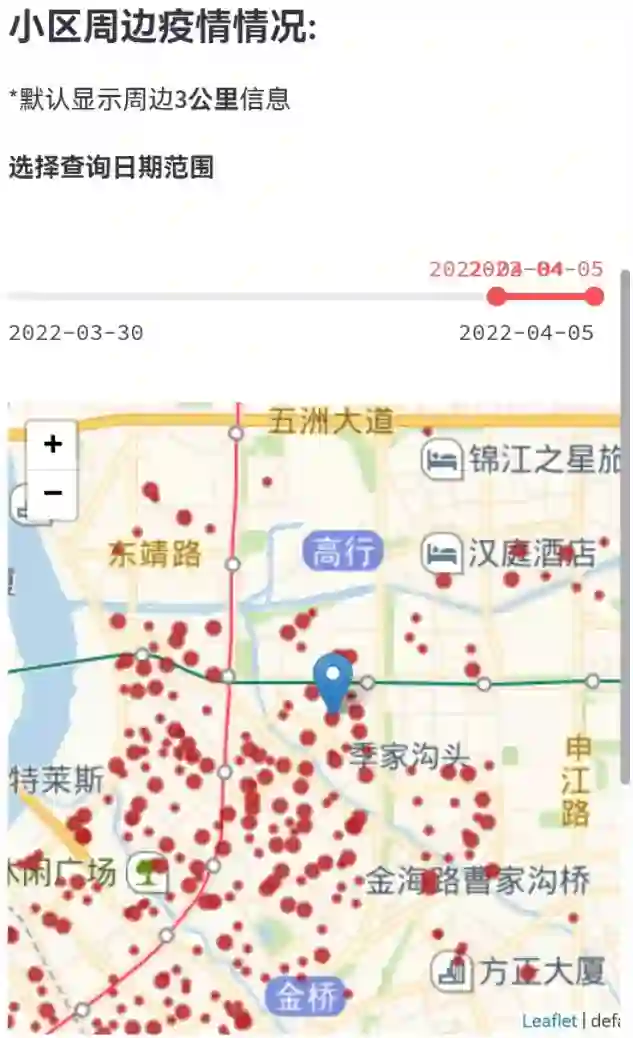Tap the blue location pin marker
The image size is (633, 1038).
[x=333, y=681]
